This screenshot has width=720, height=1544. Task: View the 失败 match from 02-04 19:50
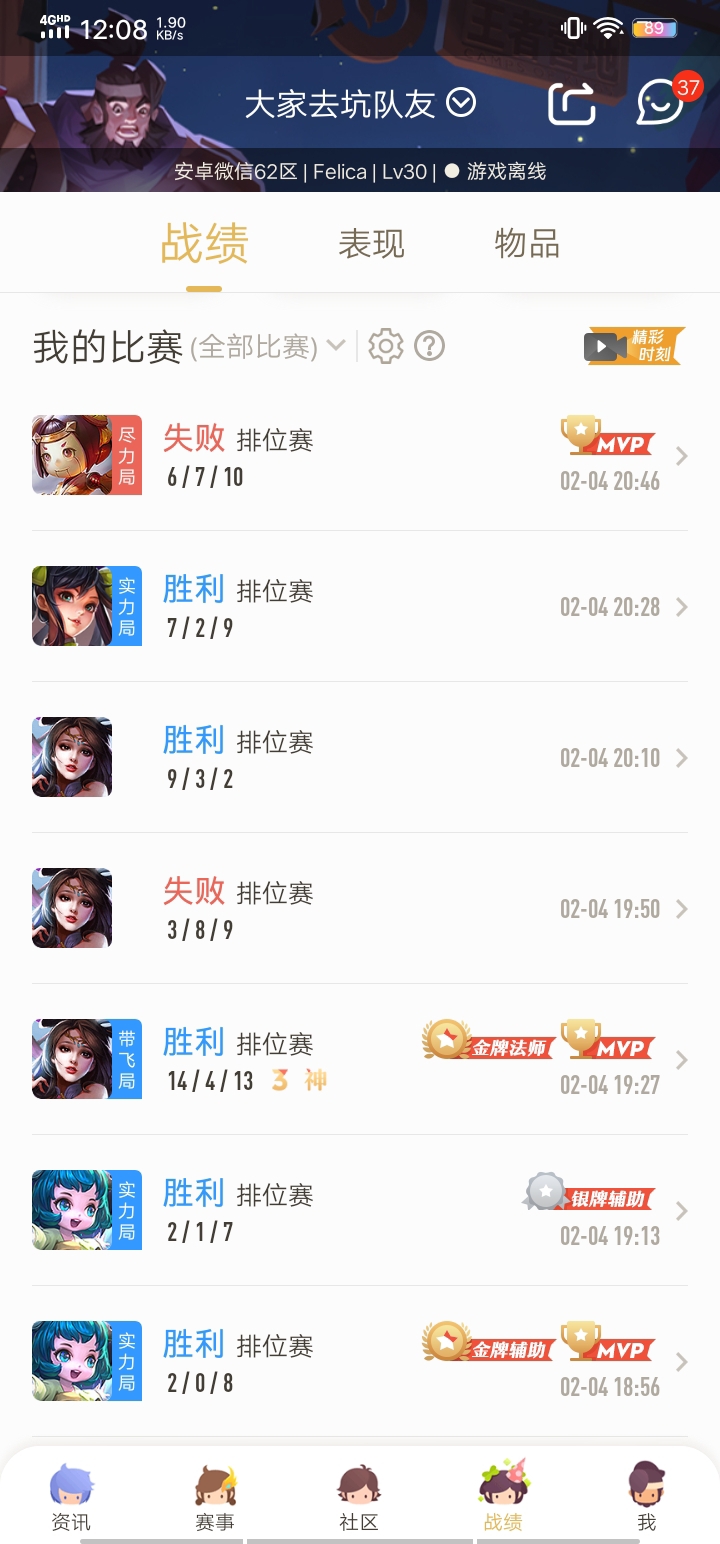tap(360, 909)
